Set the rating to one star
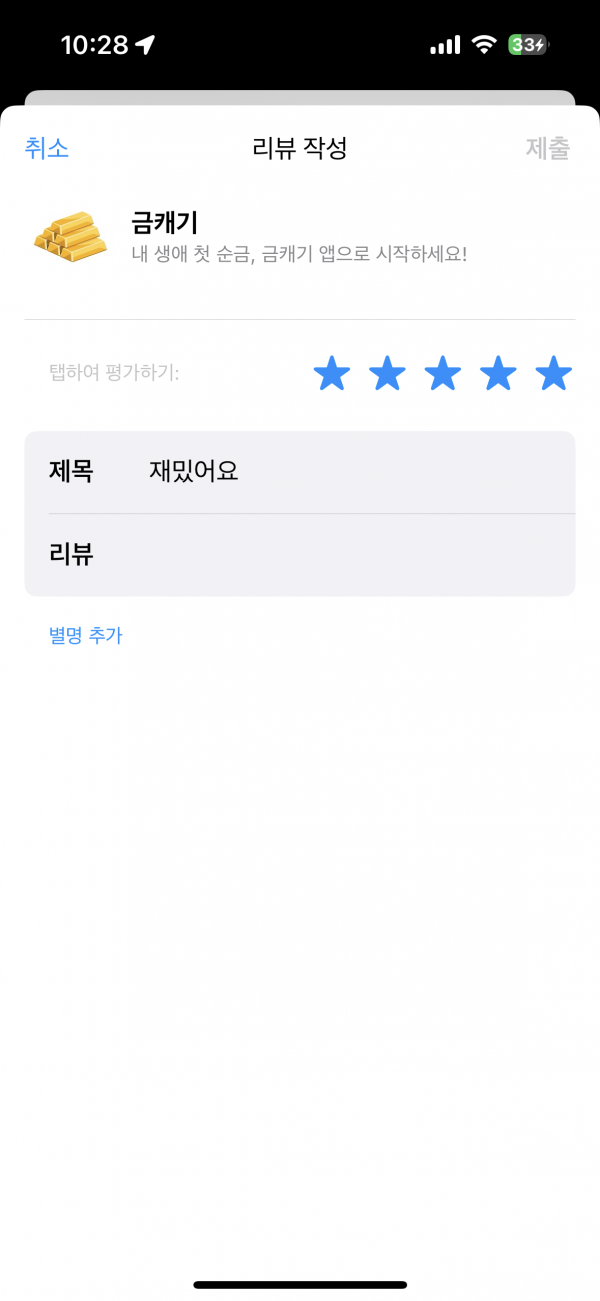Screen dimensions: 600x1301 point(332,374)
